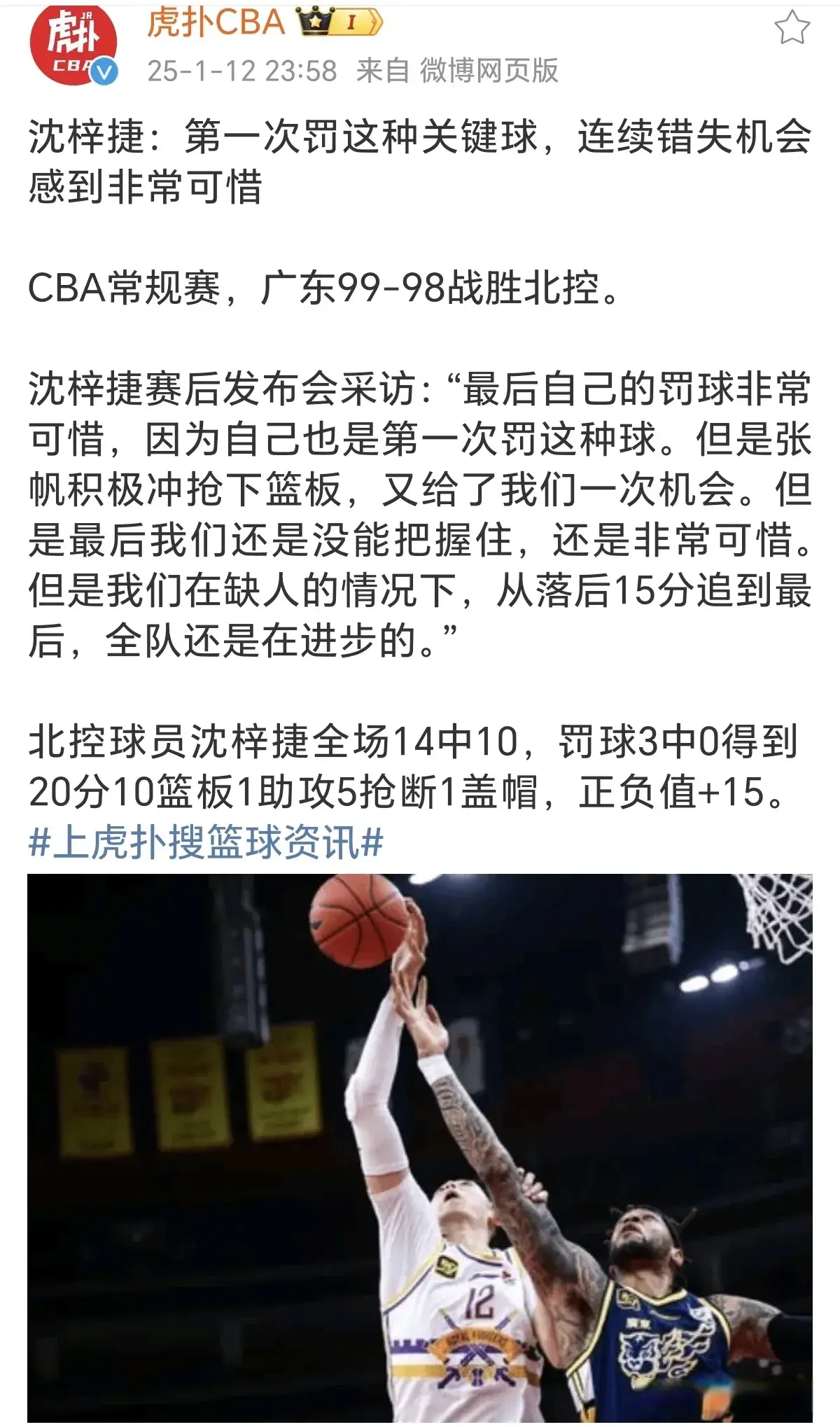
Task: Open 虎扑CBA profile avatar
Action: [73, 43]
